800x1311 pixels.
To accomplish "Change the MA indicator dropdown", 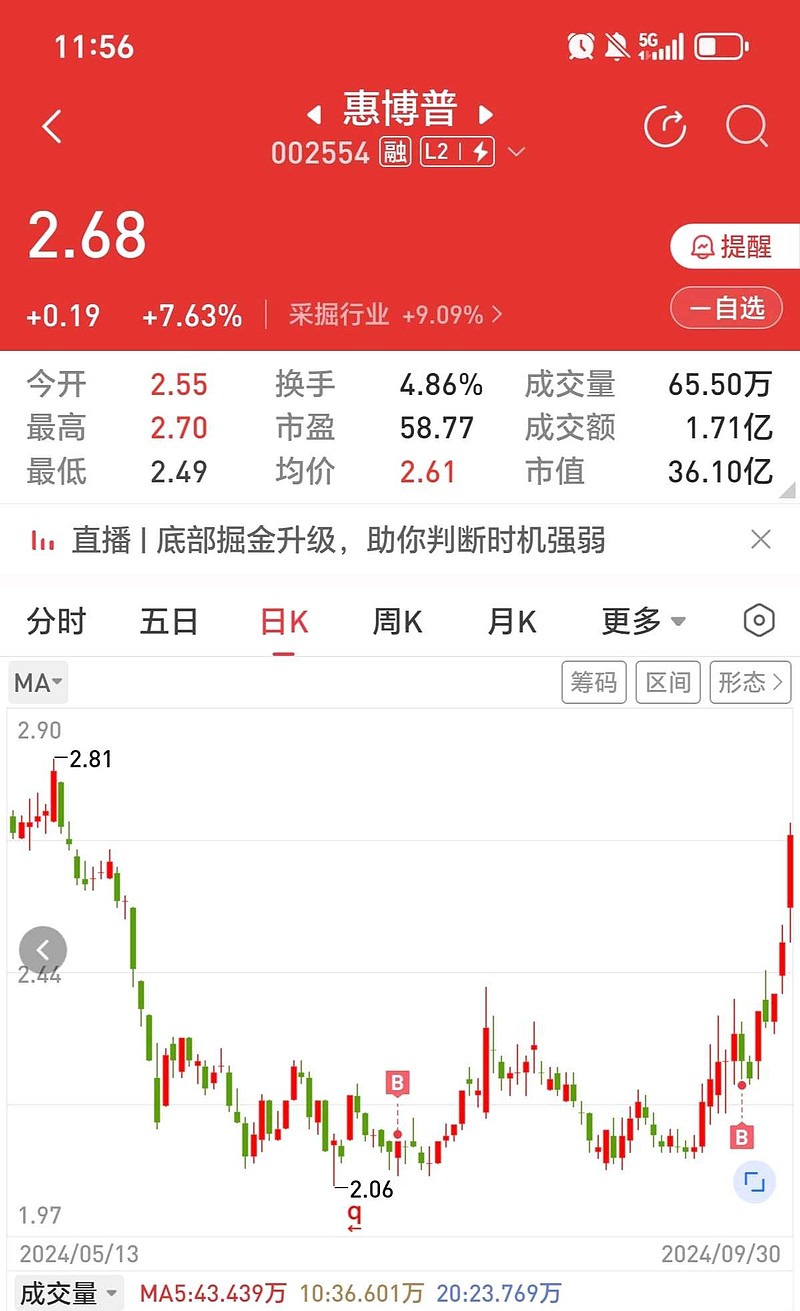I will click(39, 684).
